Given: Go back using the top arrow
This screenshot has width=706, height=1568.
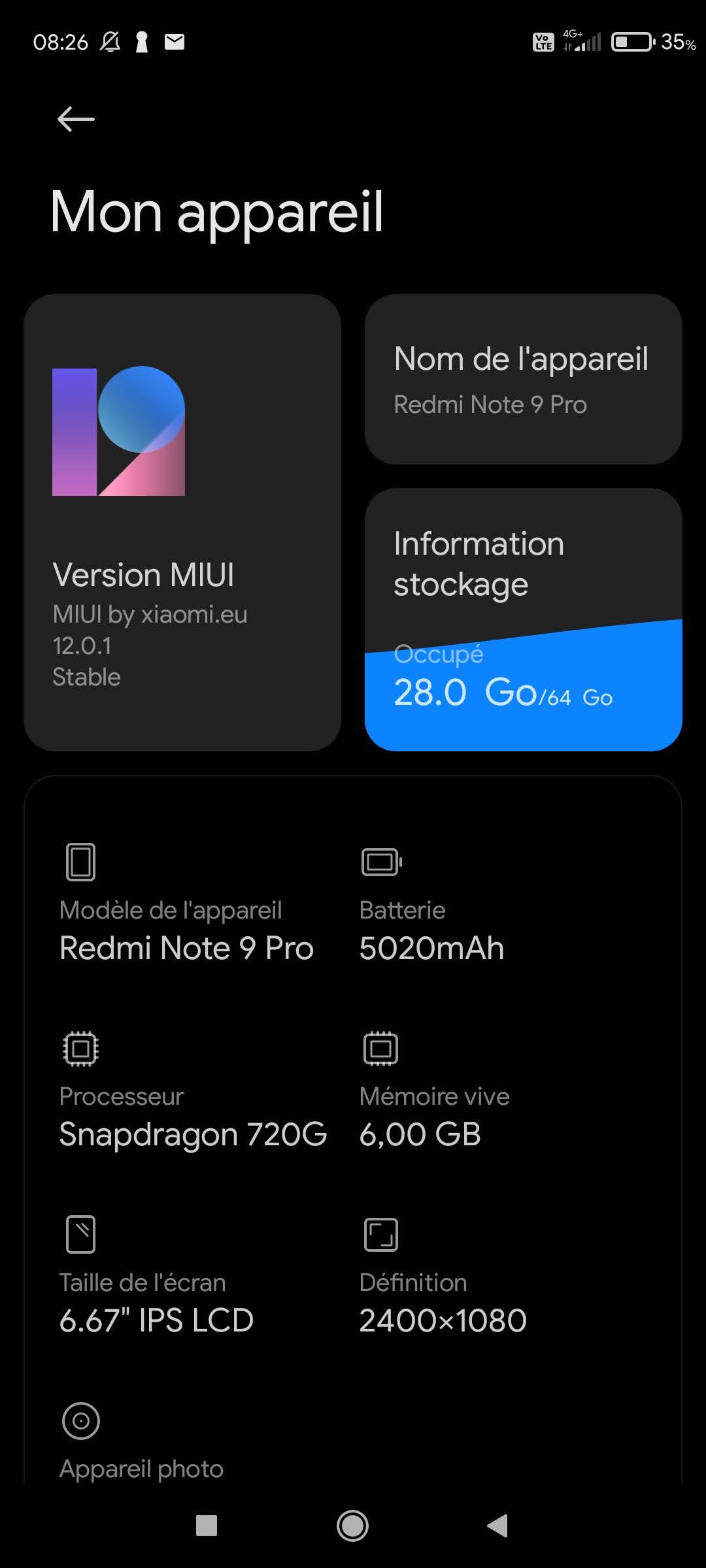Looking at the screenshot, I should pyautogui.click(x=76, y=119).
